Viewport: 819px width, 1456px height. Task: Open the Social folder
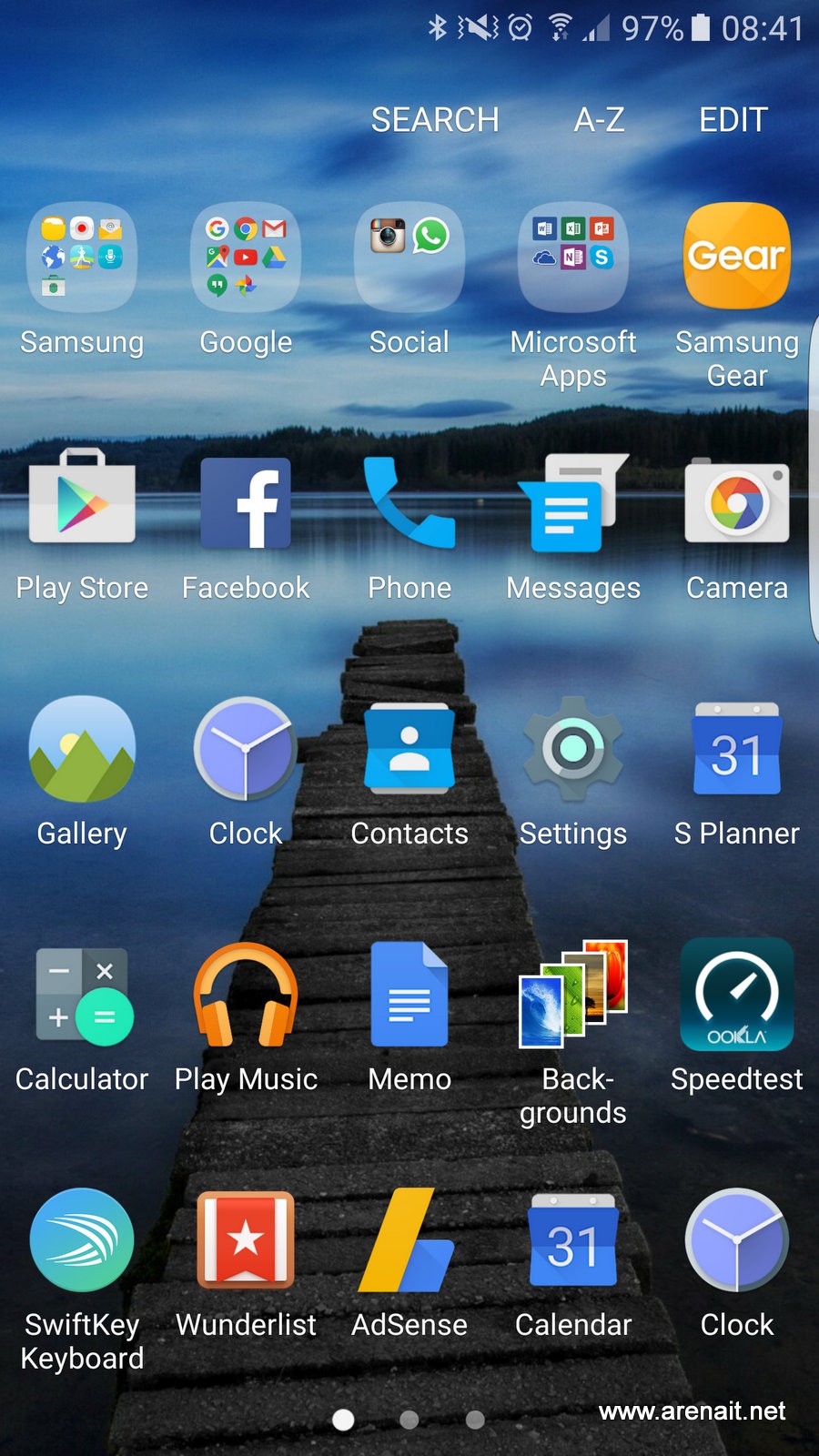coord(409,258)
